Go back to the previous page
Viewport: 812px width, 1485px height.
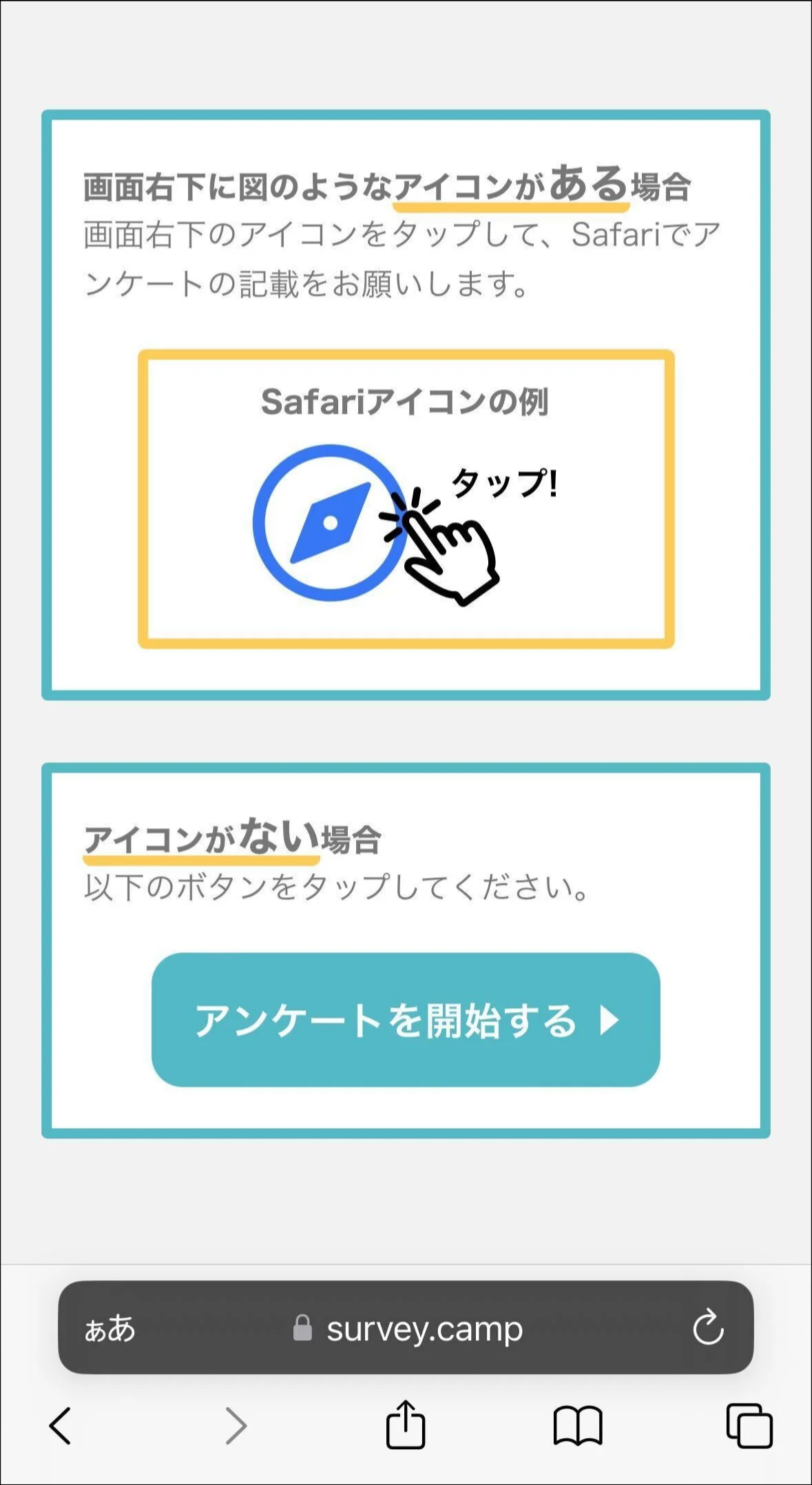(61, 1425)
